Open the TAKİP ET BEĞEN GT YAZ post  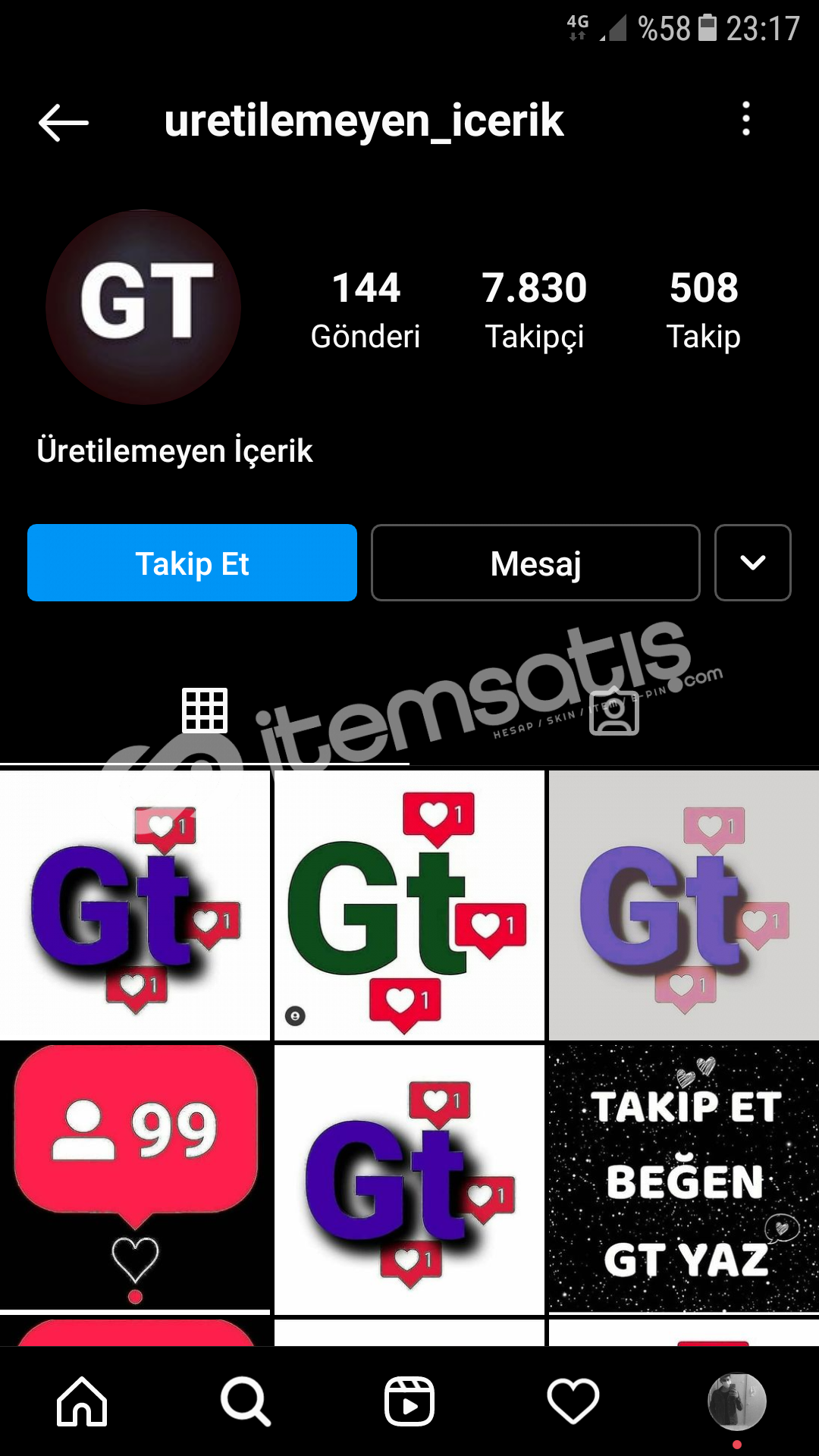684,1178
